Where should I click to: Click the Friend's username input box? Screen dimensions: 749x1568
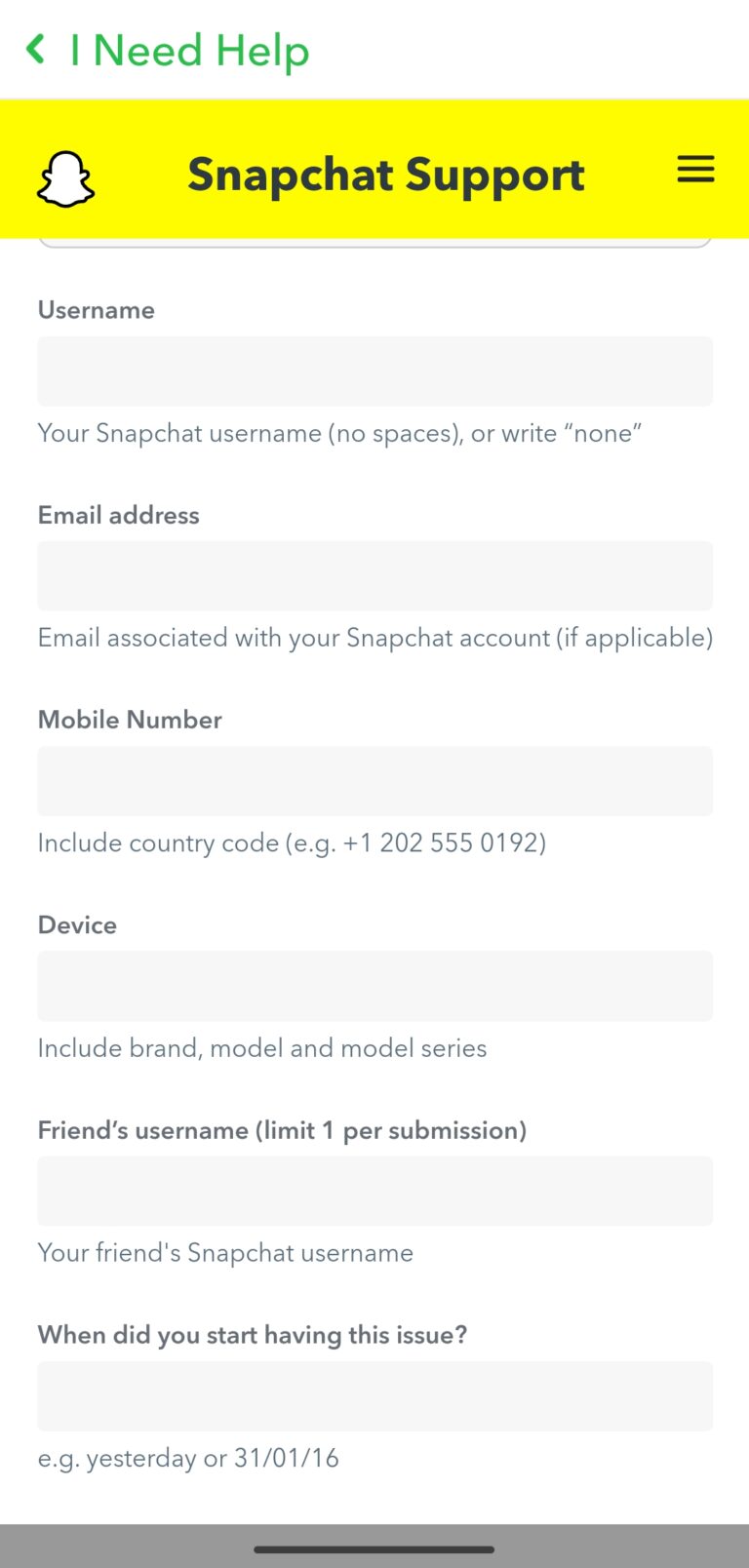pyautogui.click(x=374, y=1191)
